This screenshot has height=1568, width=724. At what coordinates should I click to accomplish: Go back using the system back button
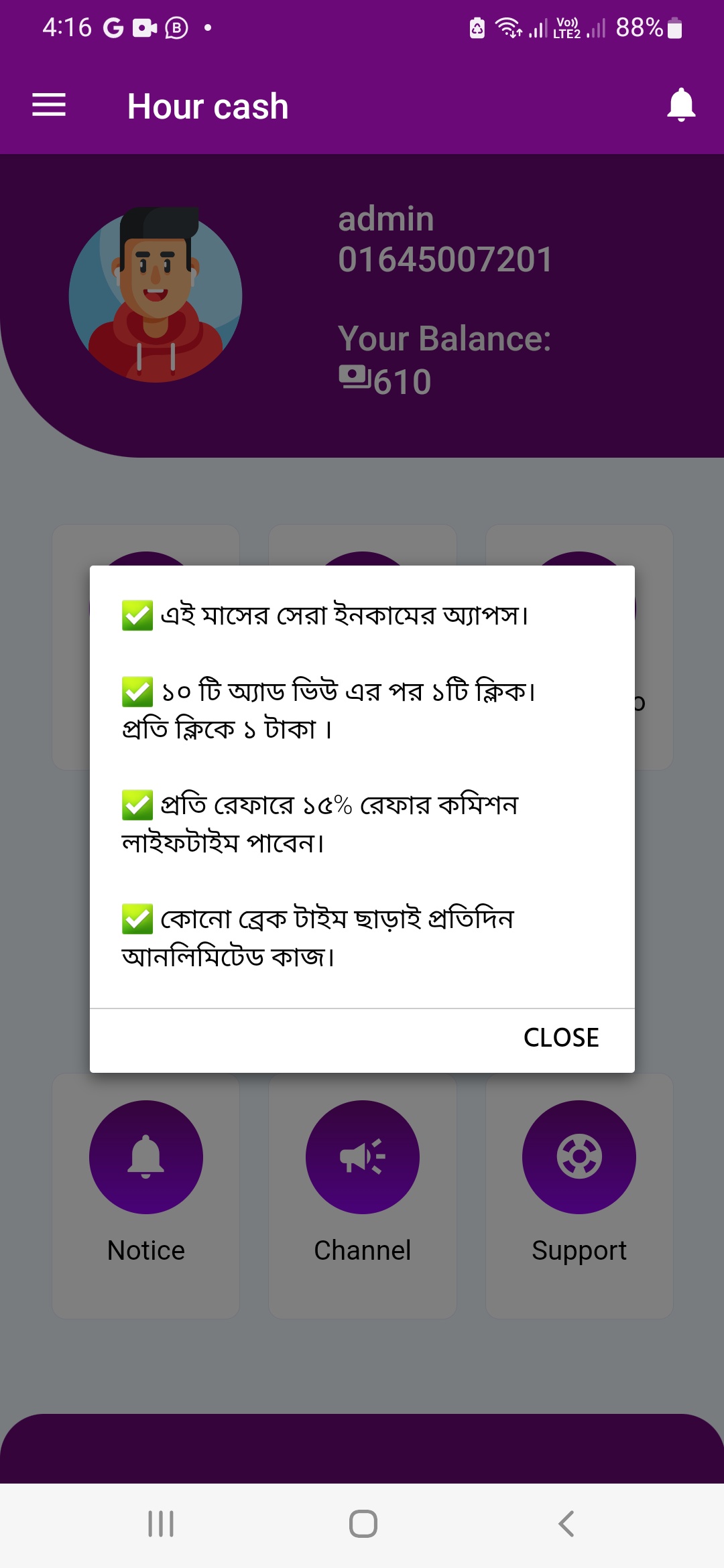tap(566, 1524)
